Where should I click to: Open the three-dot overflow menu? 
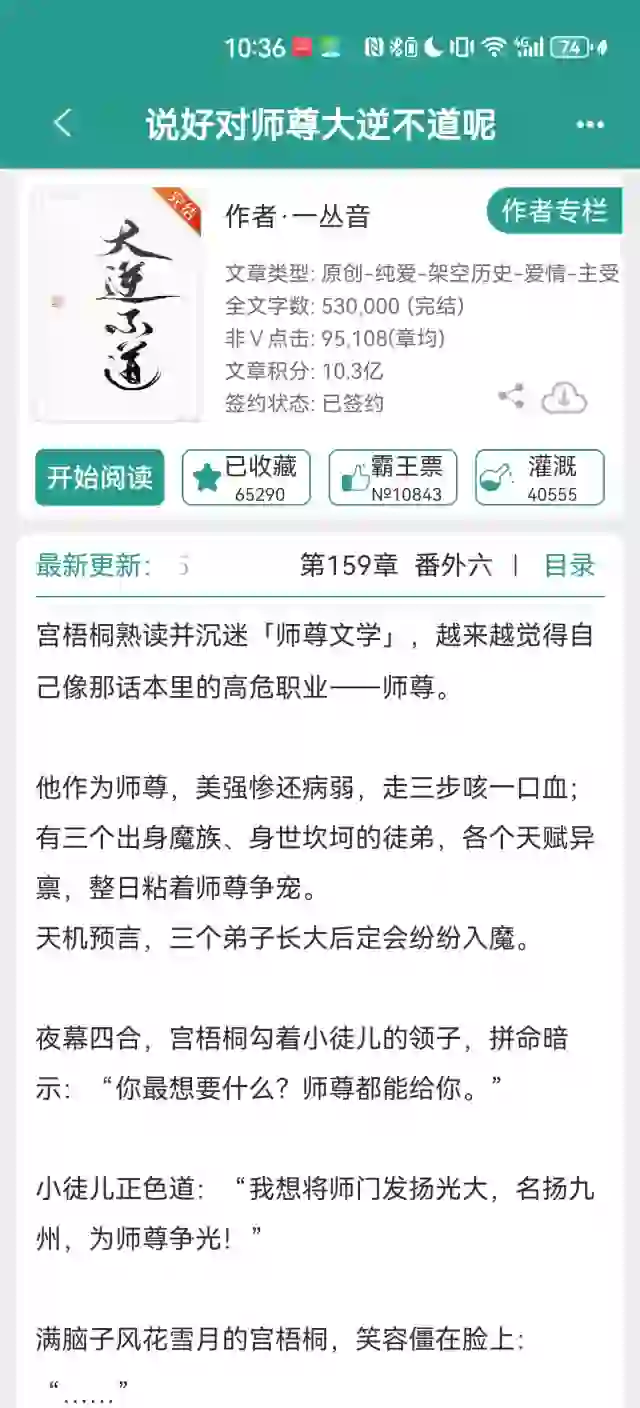coord(590,125)
